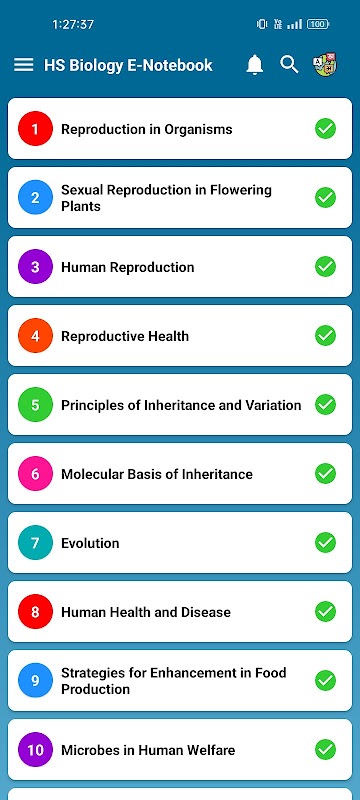Open Human Health and Disease
Image resolution: width=360 pixels, height=800 pixels.
(180, 611)
